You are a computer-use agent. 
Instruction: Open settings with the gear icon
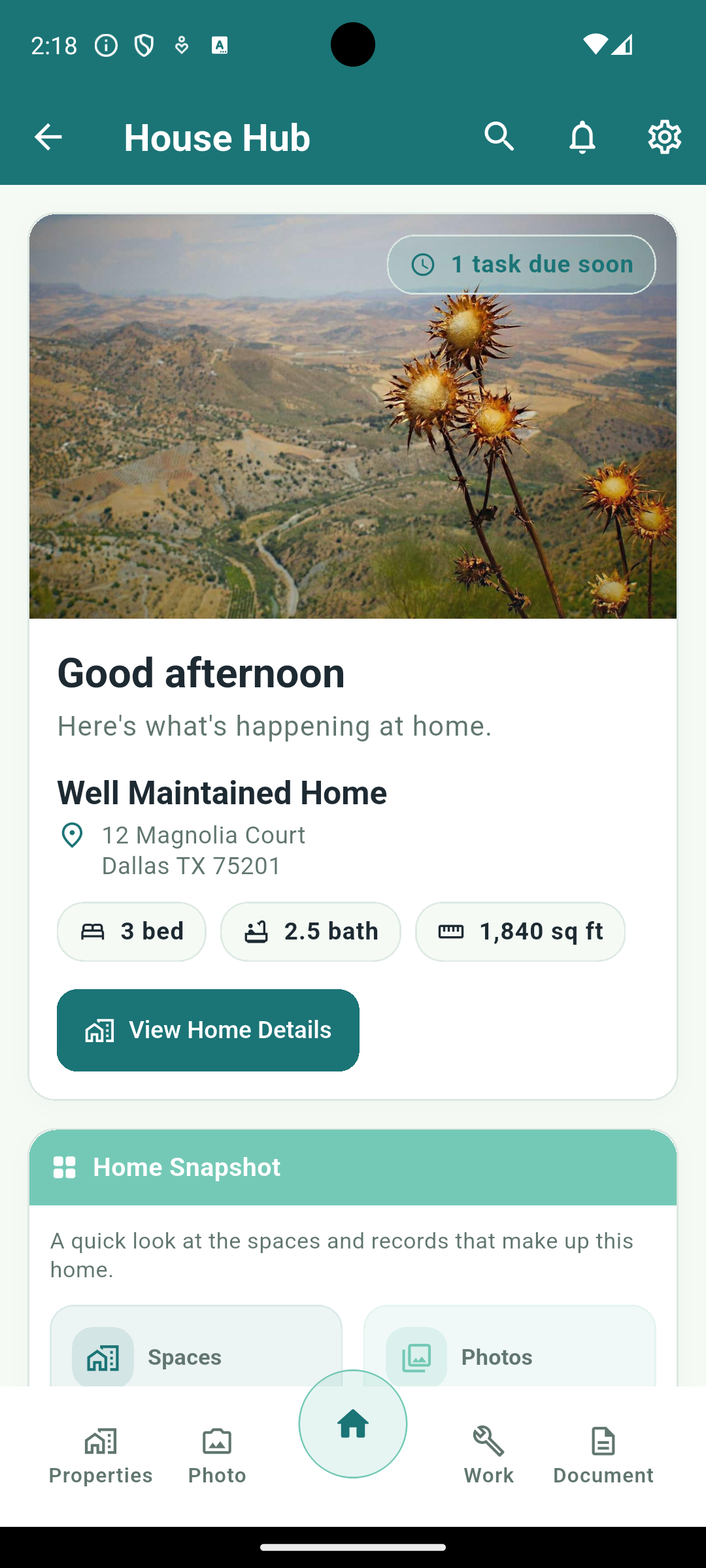tap(664, 137)
